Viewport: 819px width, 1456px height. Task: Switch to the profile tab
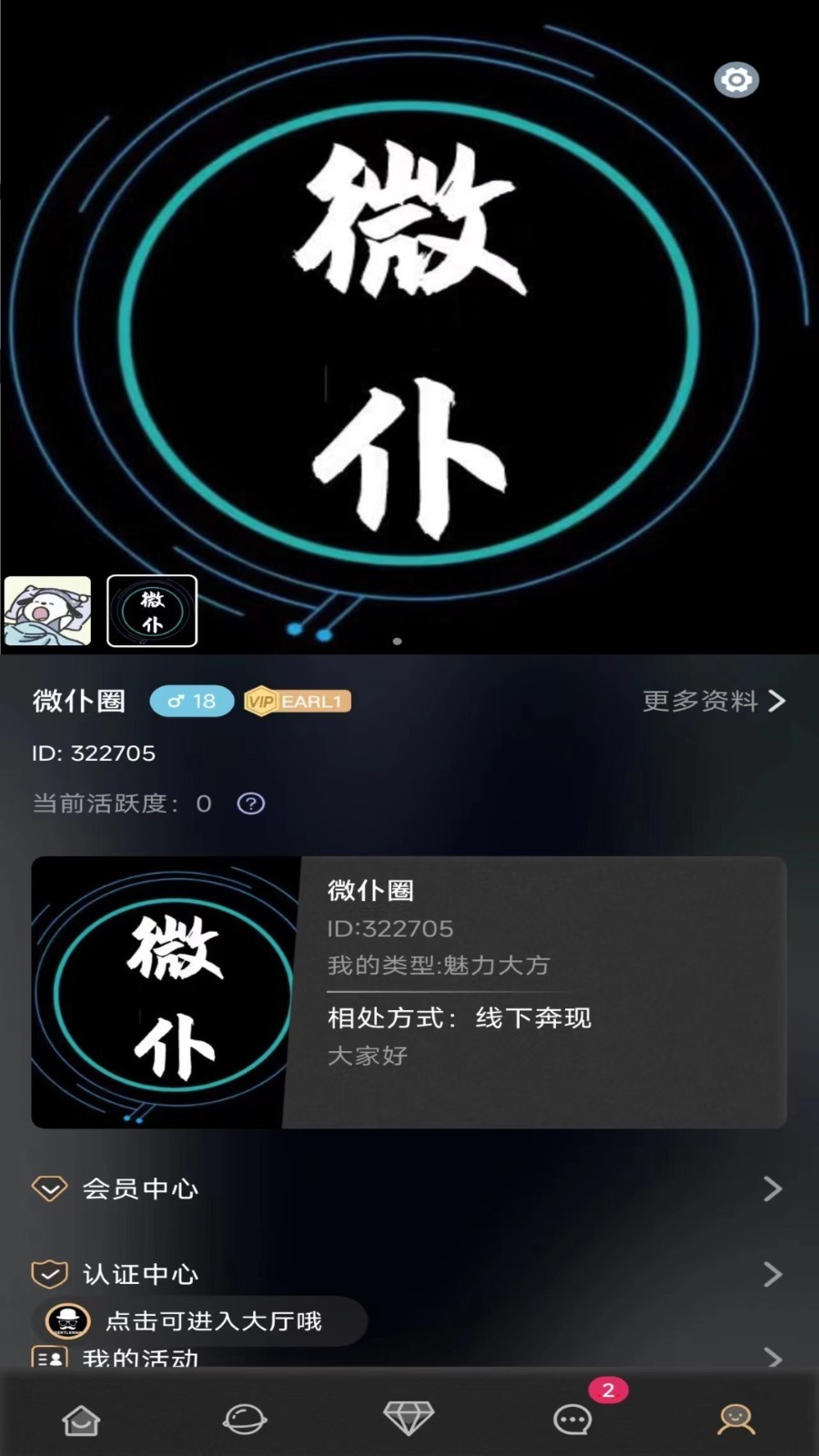coord(736,1419)
